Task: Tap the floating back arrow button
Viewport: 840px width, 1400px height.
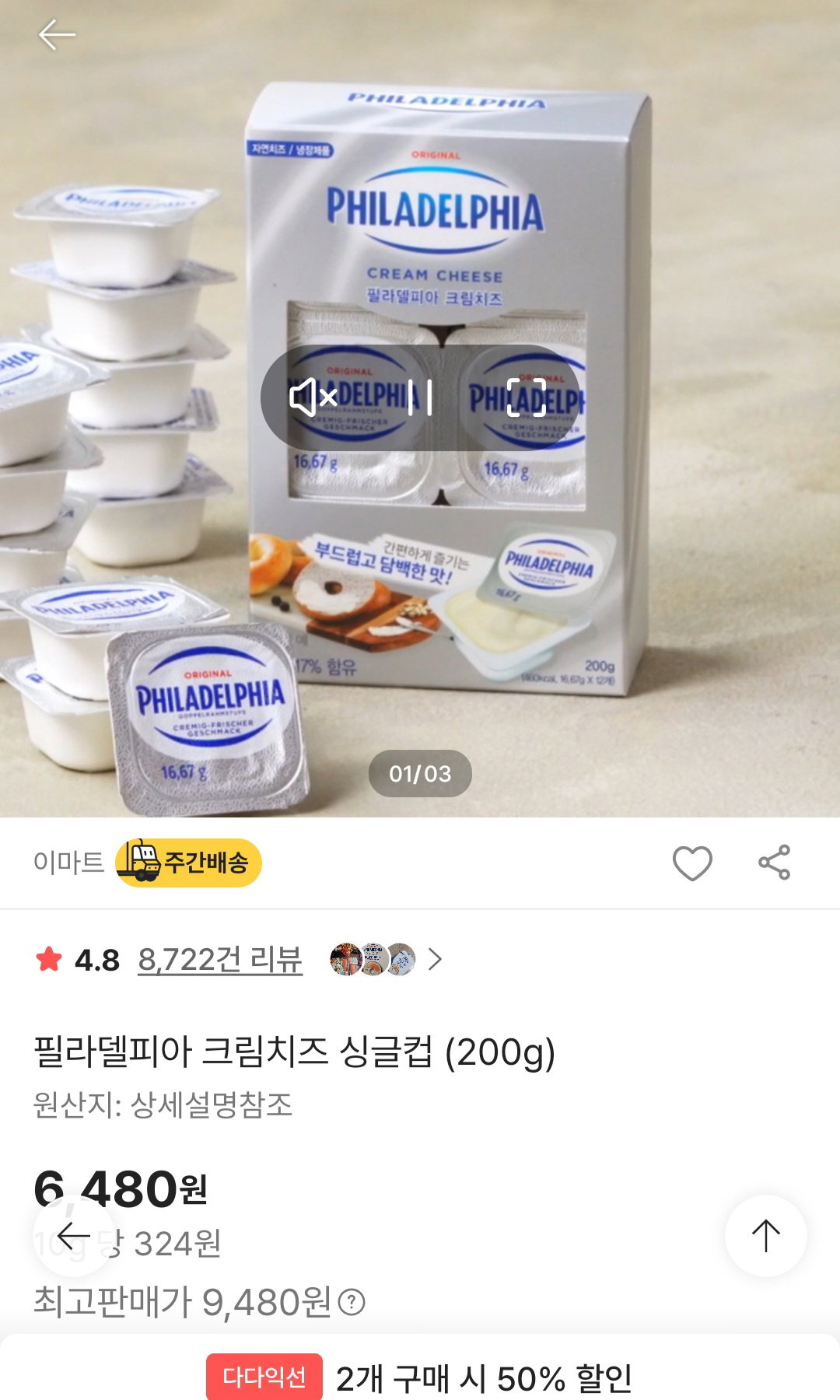Action: (74, 1236)
